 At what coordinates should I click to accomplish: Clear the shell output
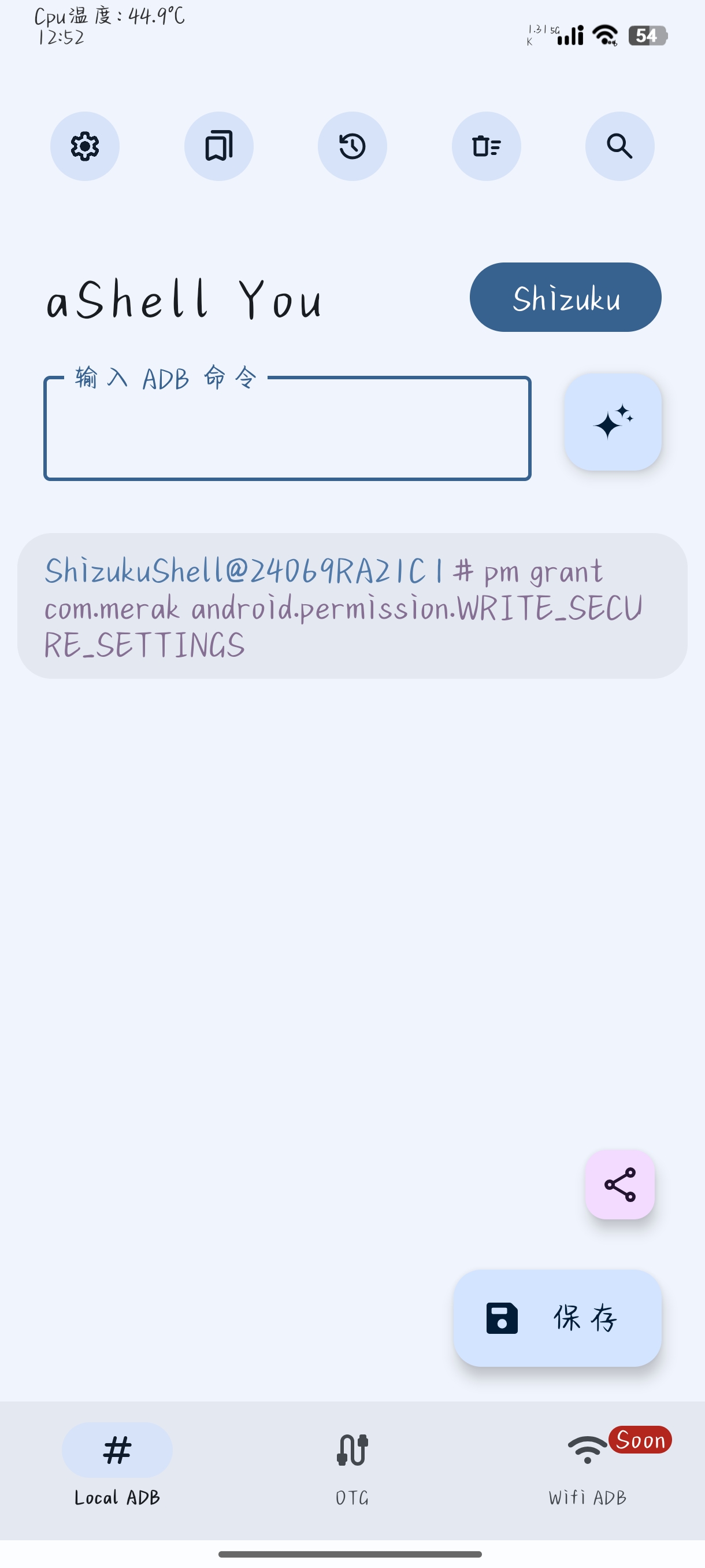[x=486, y=146]
